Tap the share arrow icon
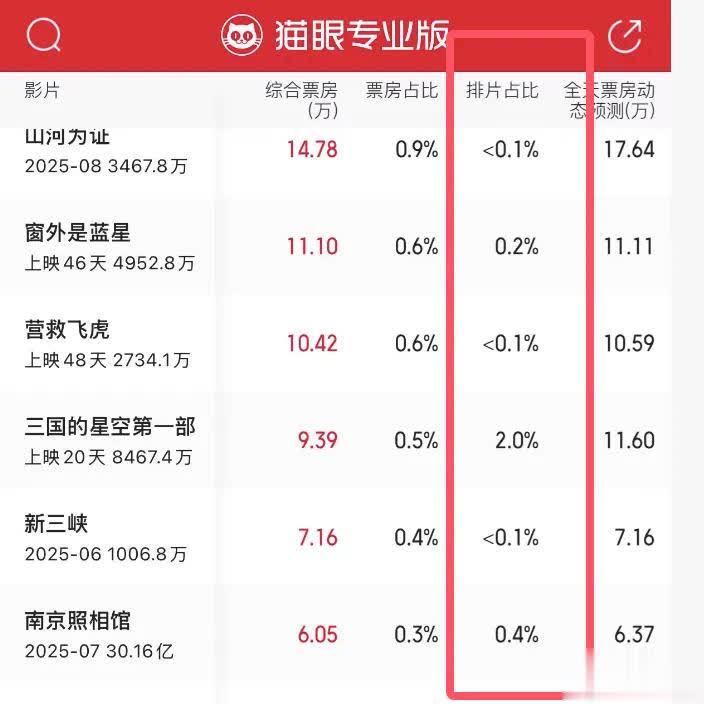704x704 pixels. pos(624,36)
